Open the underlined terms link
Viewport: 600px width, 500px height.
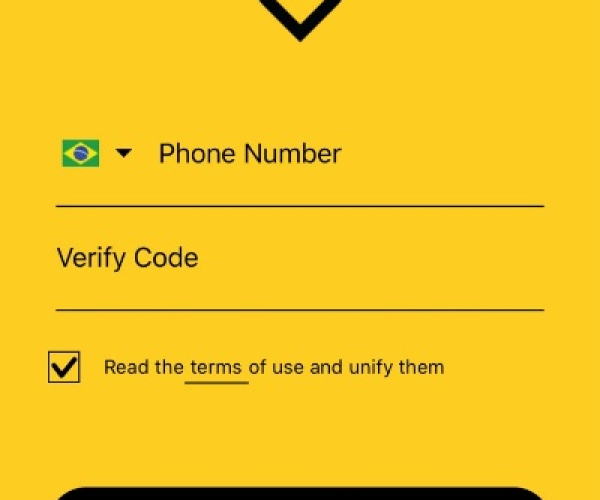tap(216, 368)
